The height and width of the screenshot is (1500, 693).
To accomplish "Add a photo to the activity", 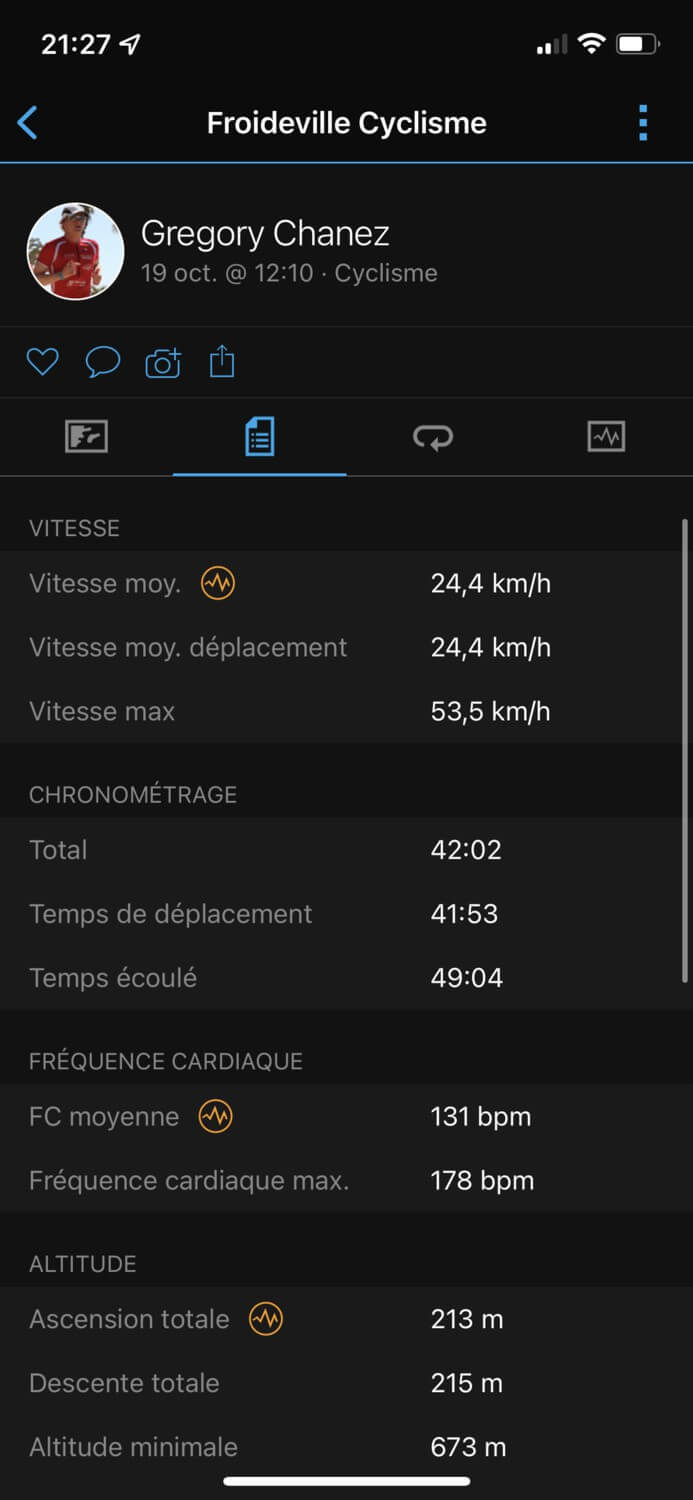I will [163, 362].
